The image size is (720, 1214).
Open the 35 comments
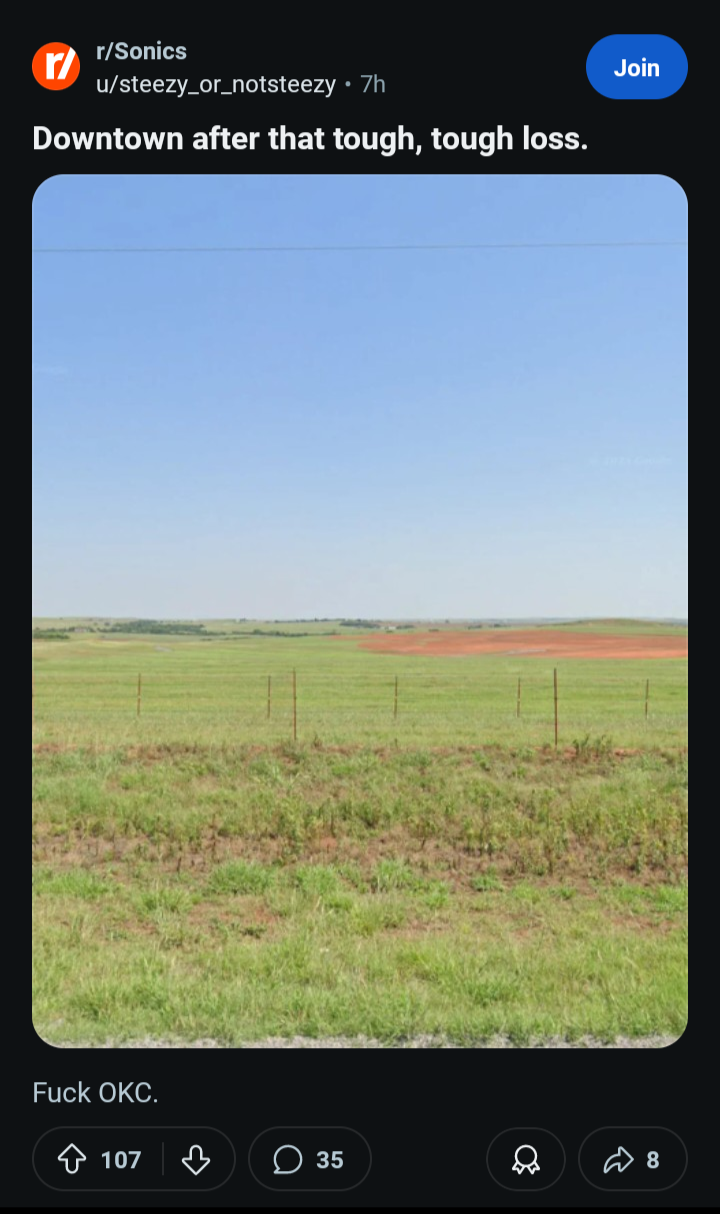coord(309,1159)
